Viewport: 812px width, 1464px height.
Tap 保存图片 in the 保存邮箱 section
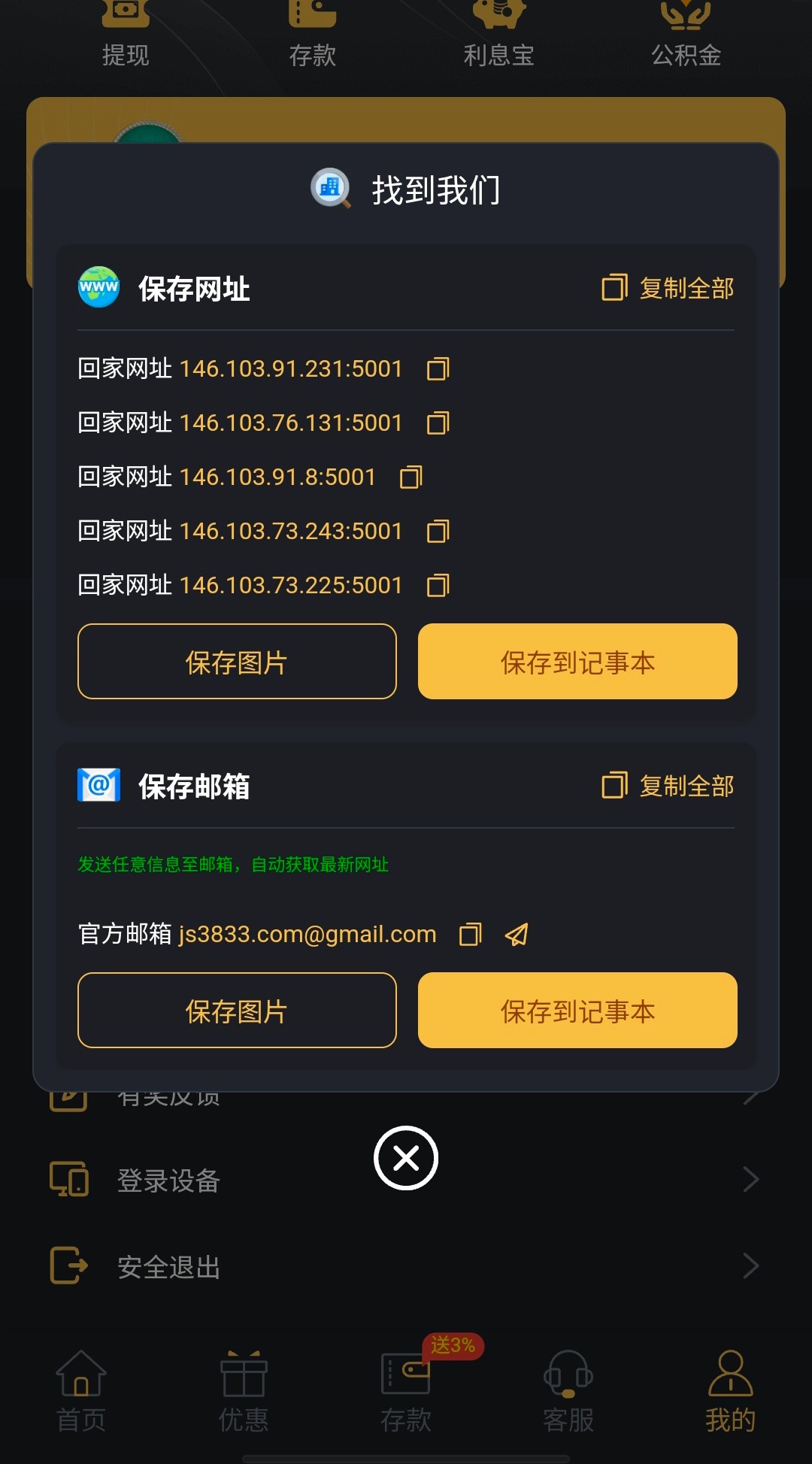pos(237,1011)
